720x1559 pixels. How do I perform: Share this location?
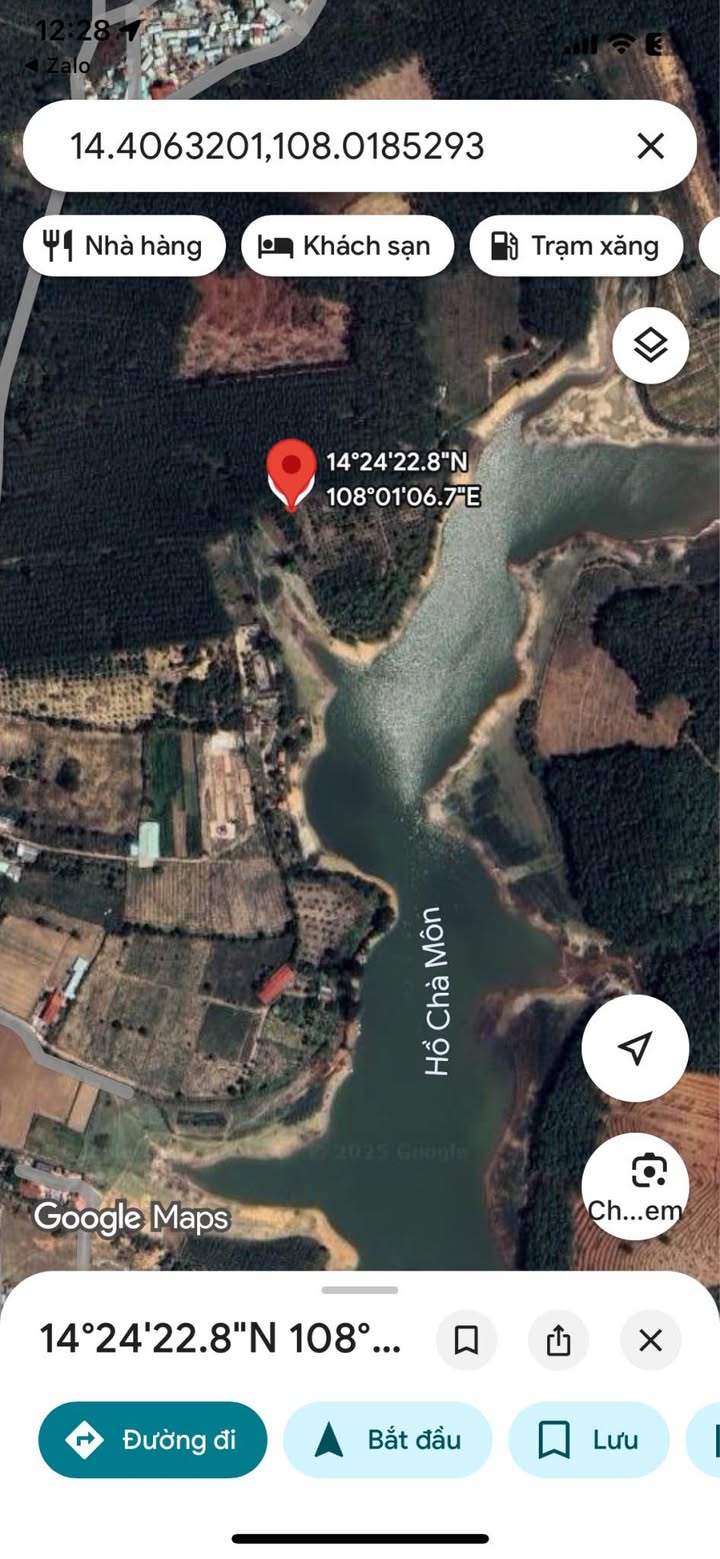(x=558, y=1340)
